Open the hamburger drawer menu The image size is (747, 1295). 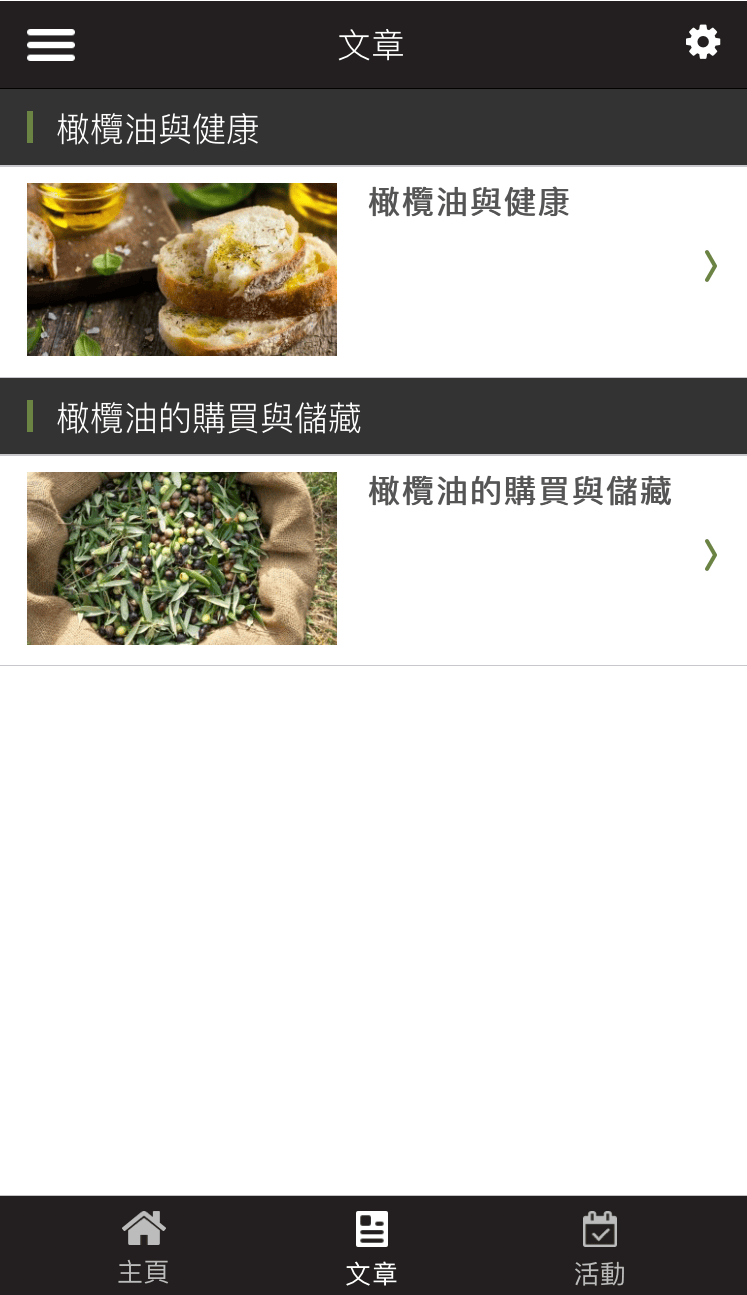click(51, 45)
